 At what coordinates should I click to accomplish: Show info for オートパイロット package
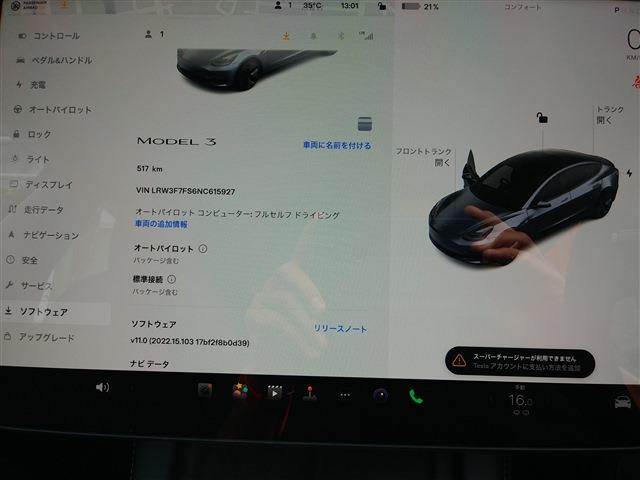203,248
